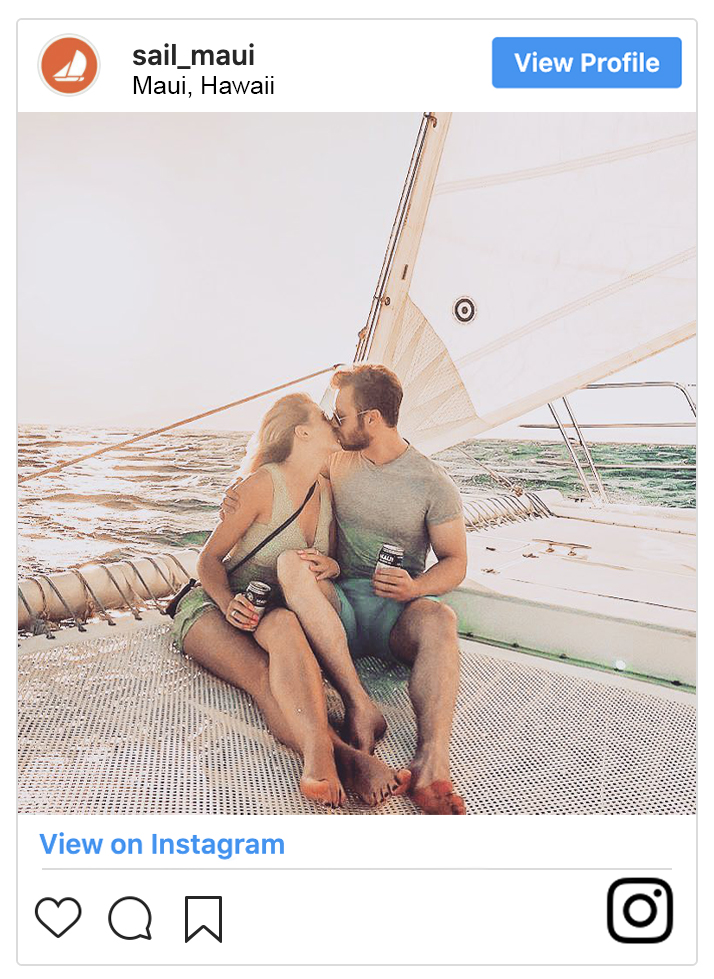Like the post with the heart icon
Screen dimensions: 714x979
(58, 917)
